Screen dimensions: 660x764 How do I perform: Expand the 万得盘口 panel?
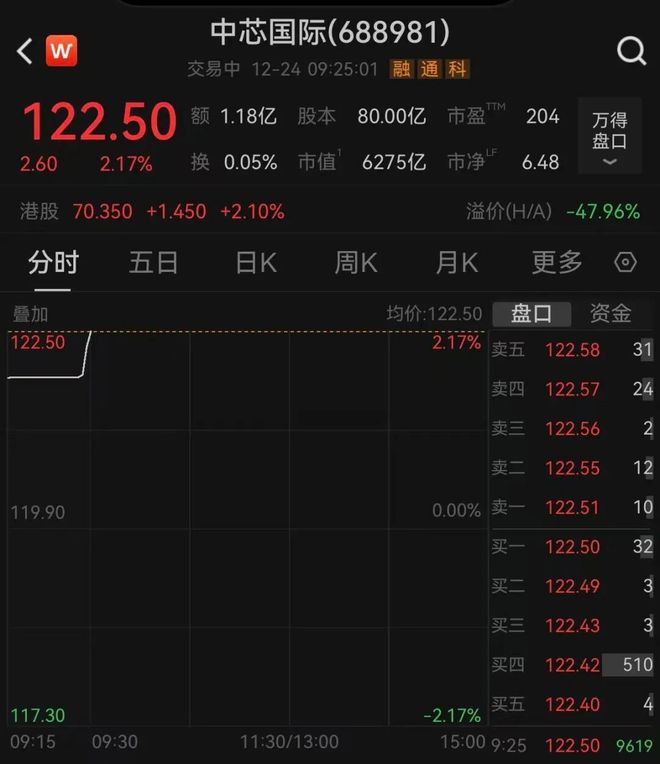pyautogui.click(x=609, y=138)
